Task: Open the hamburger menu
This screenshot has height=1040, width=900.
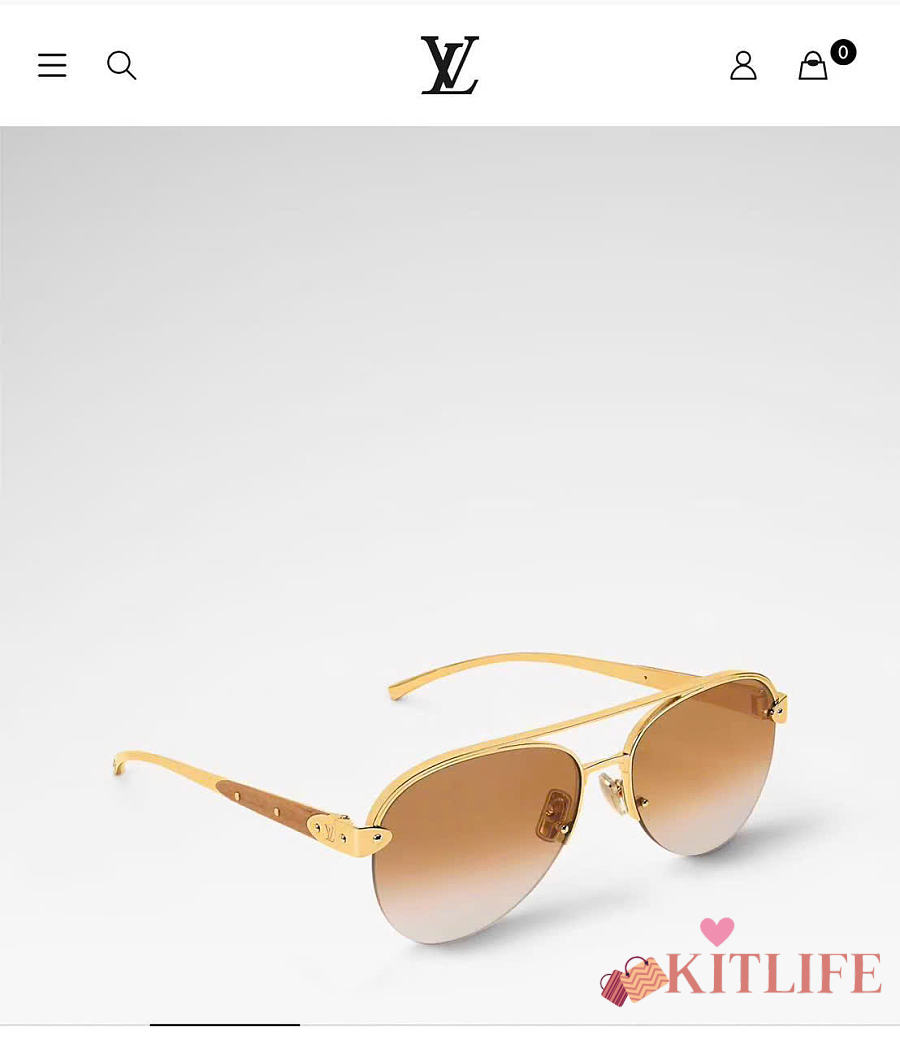Action: click(x=52, y=65)
